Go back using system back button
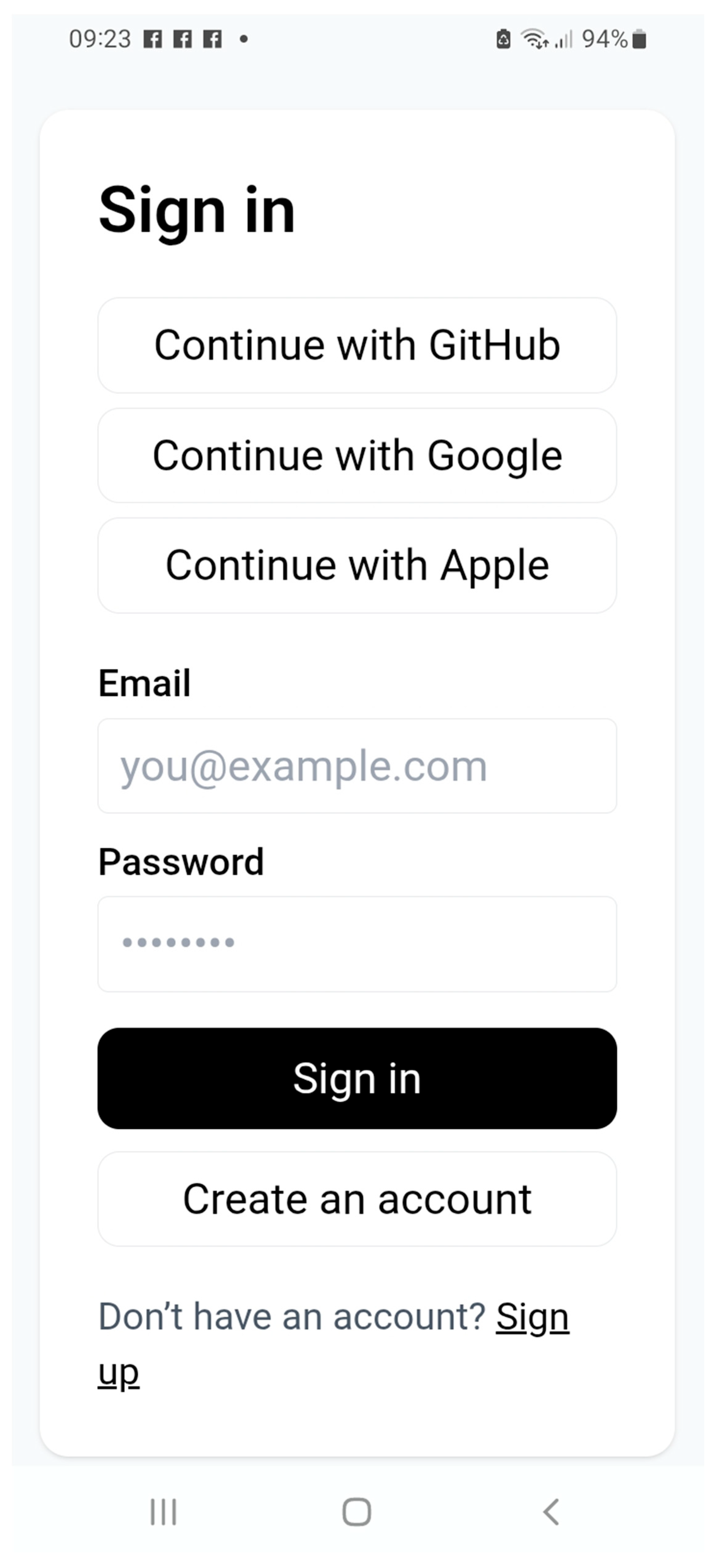This screenshot has width=718, height=1568. pyautogui.click(x=551, y=1512)
